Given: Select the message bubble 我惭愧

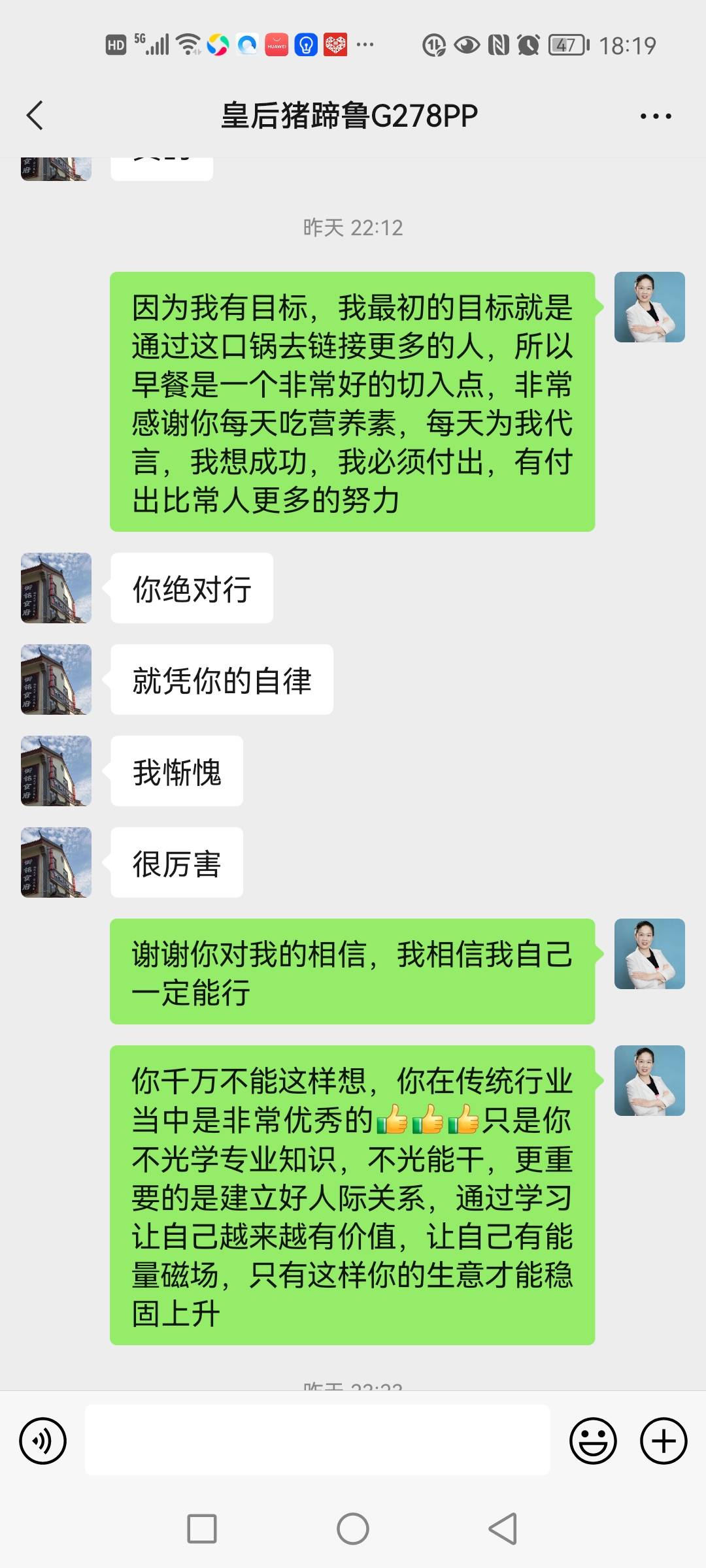Looking at the screenshot, I should click(x=176, y=771).
